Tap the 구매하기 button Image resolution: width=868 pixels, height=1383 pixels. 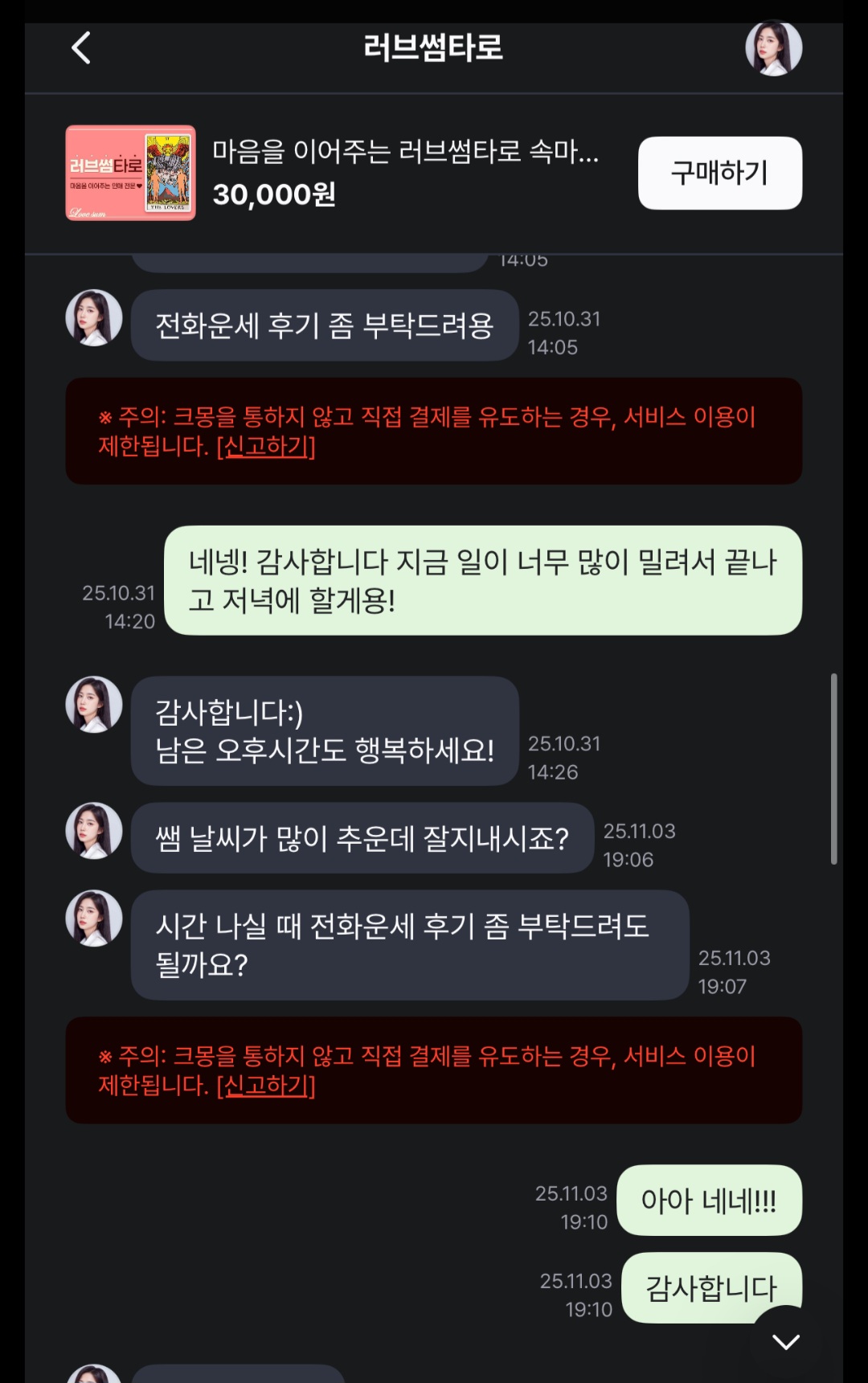click(719, 173)
